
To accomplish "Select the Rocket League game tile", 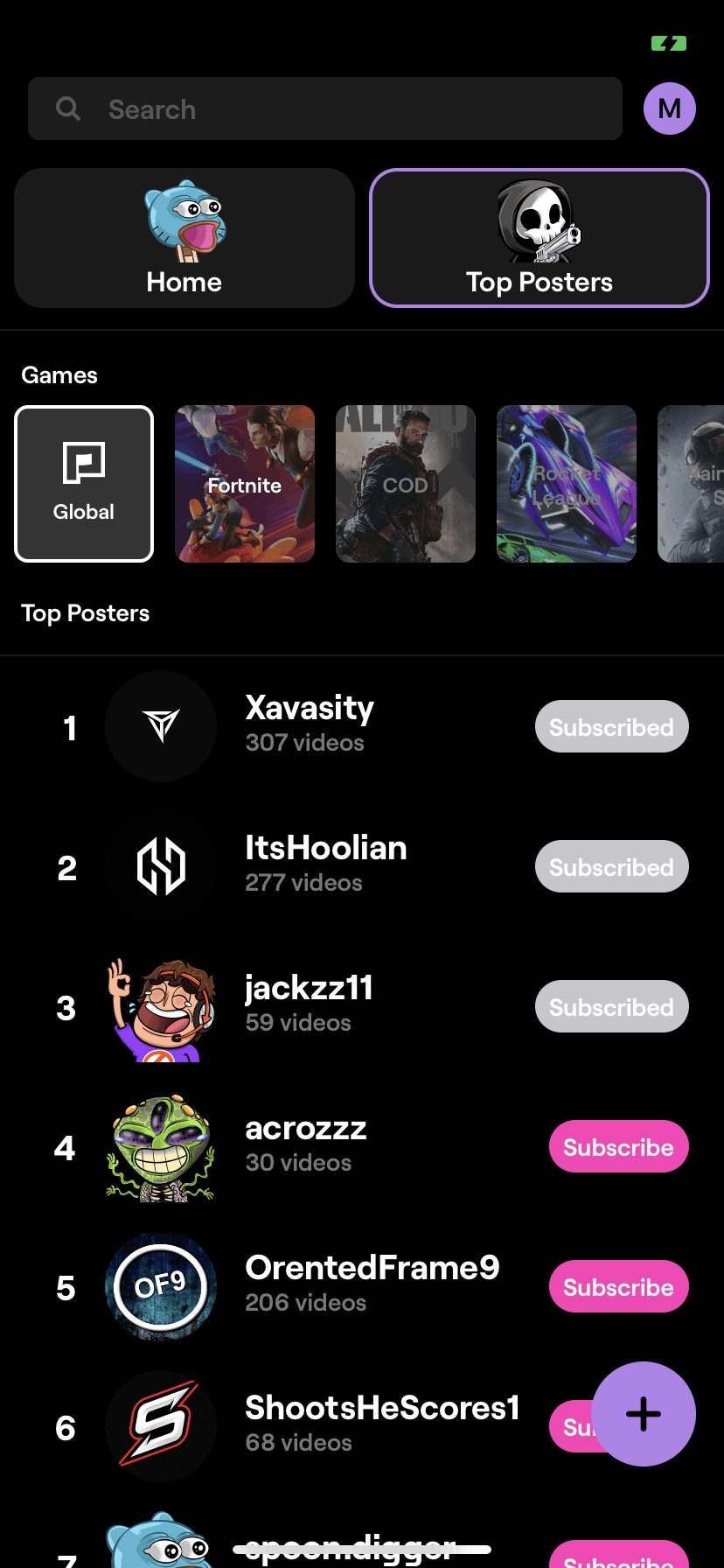I will pos(567,484).
